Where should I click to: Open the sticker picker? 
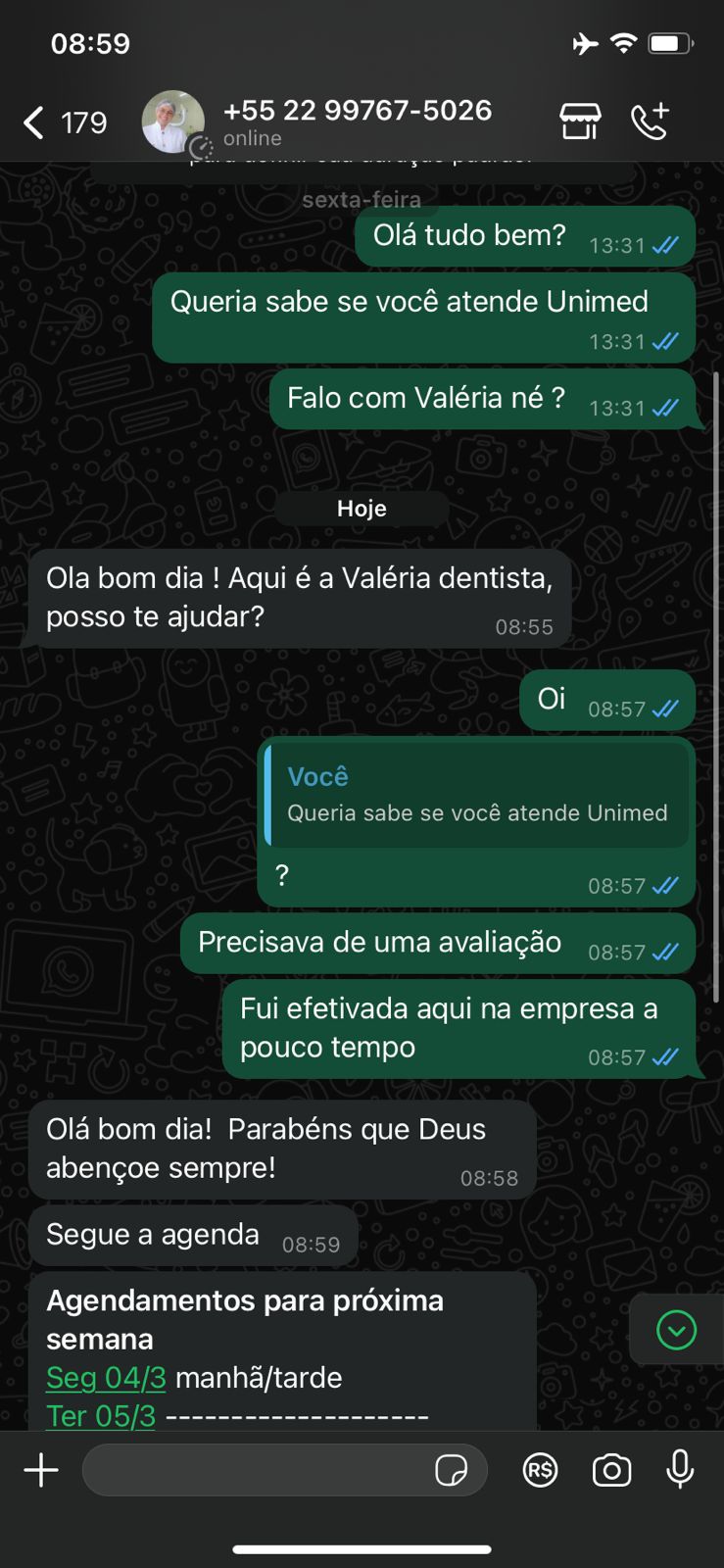[451, 1470]
